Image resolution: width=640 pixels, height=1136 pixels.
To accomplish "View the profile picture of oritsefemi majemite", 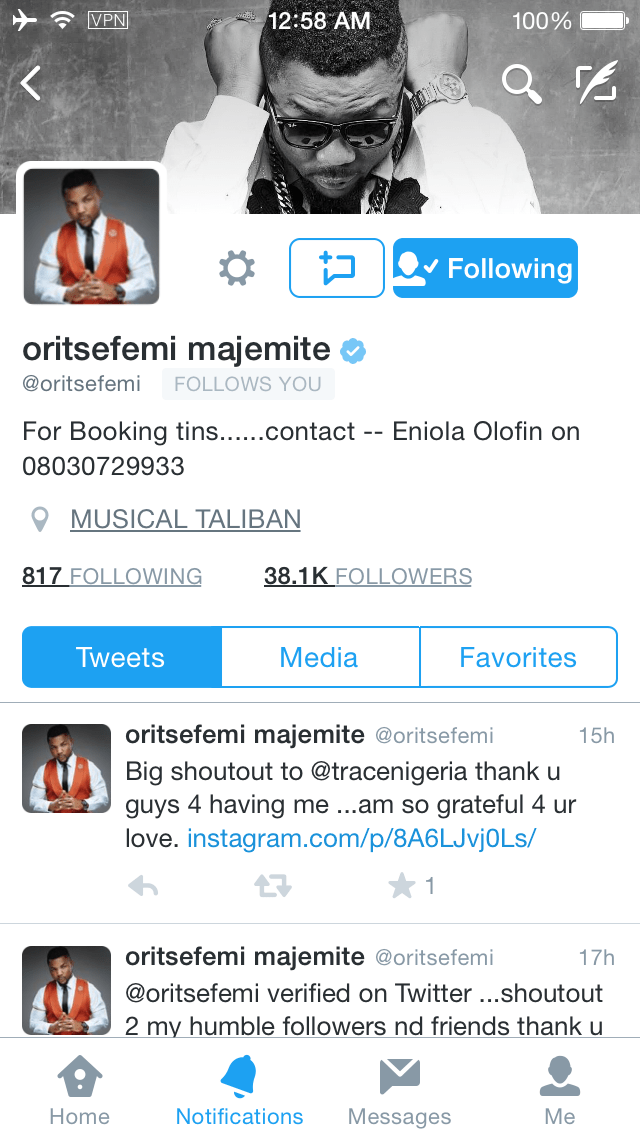I will tap(91, 236).
